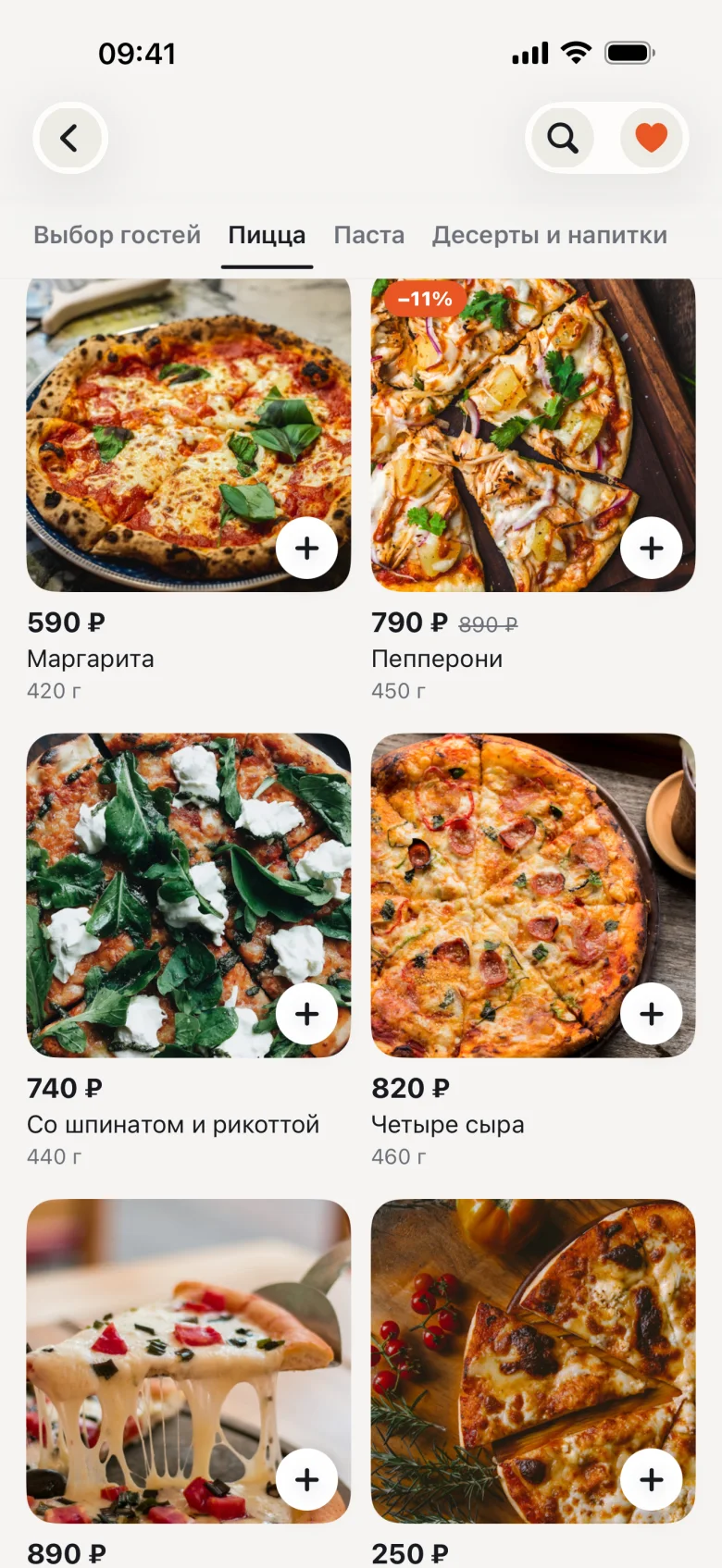The image size is (722, 1568).
Task: Add Со шпинатом и рикоттой pizza
Action: click(306, 1014)
